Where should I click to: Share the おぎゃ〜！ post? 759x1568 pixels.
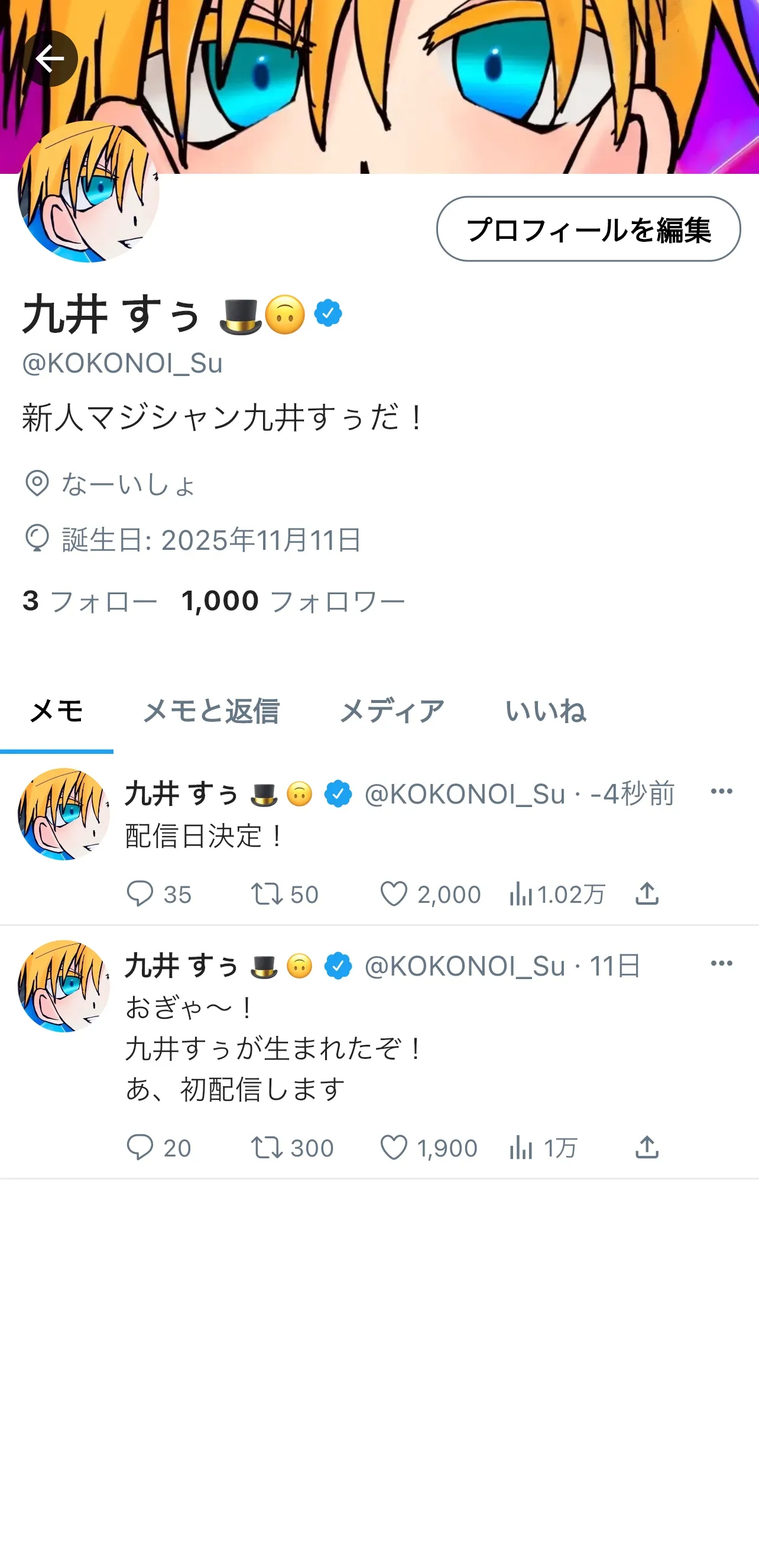(x=647, y=1148)
